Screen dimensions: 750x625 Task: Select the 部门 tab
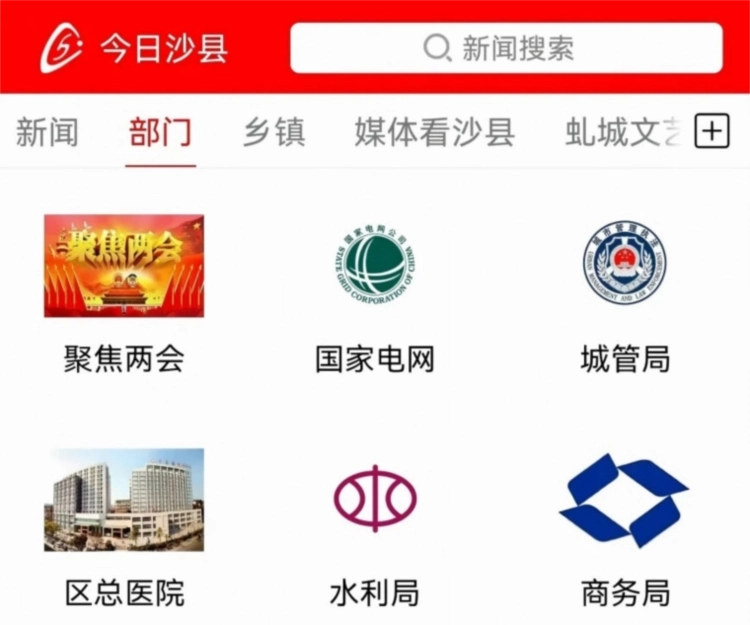click(160, 132)
